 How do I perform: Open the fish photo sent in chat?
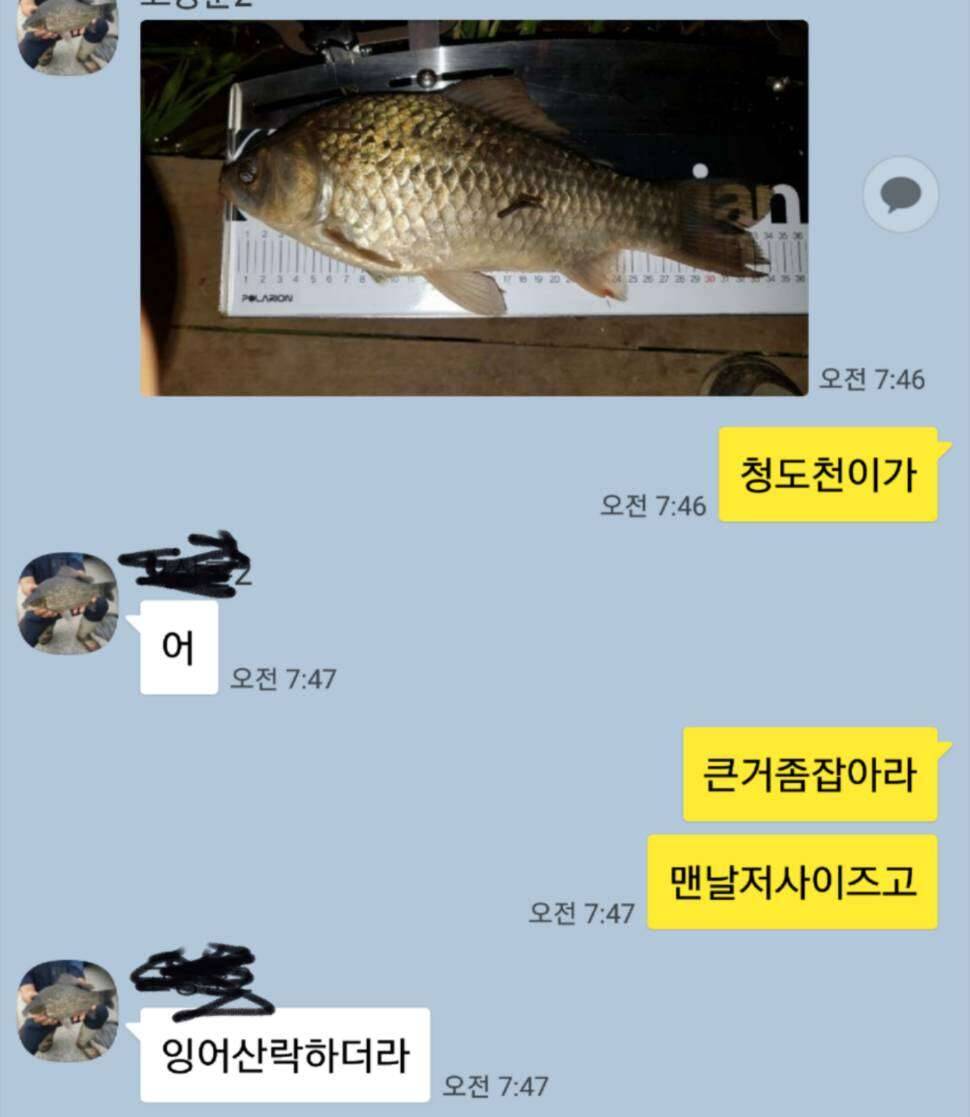pyautogui.click(x=473, y=208)
